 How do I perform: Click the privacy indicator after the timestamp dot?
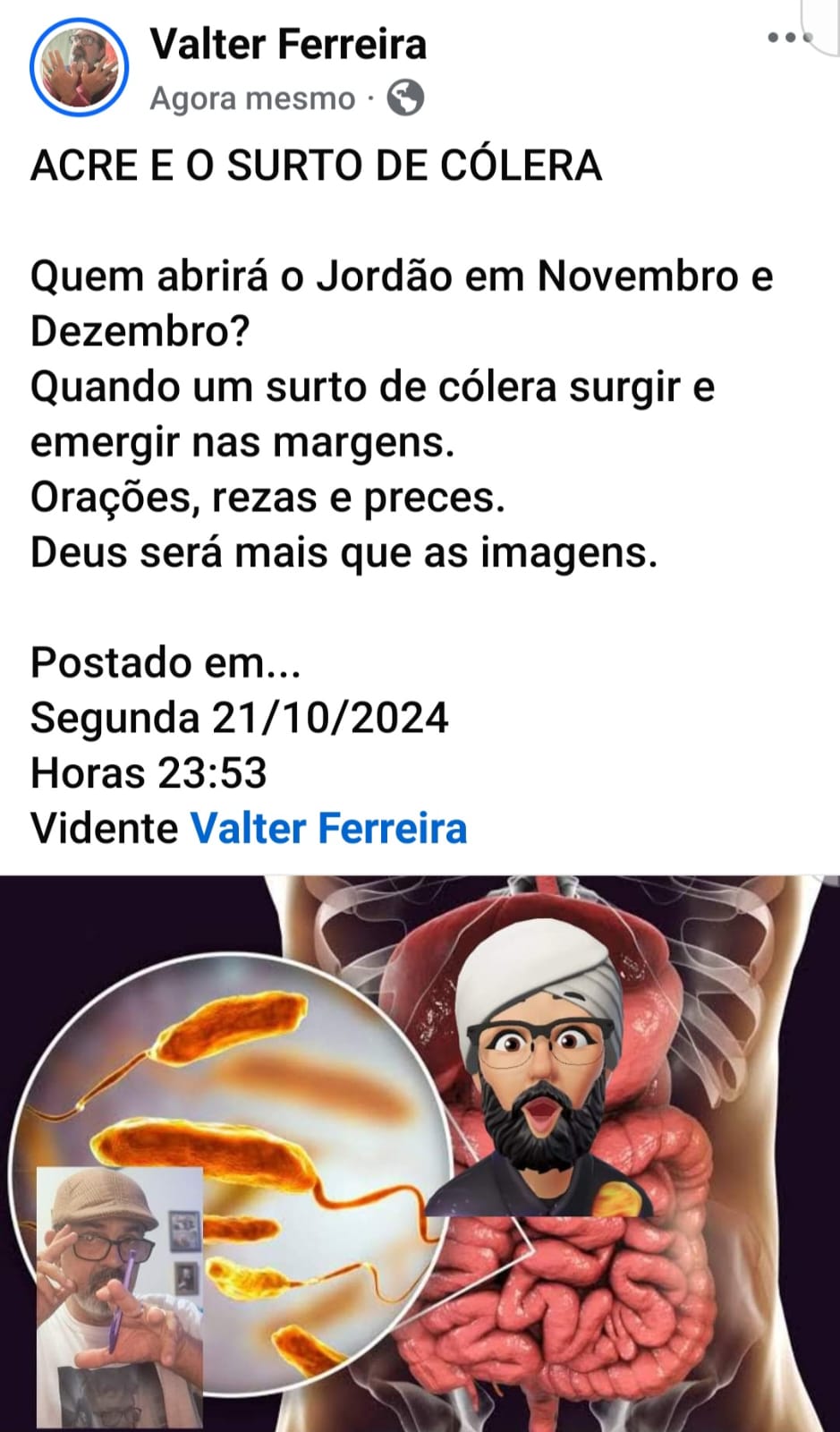click(x=407, y=98)
